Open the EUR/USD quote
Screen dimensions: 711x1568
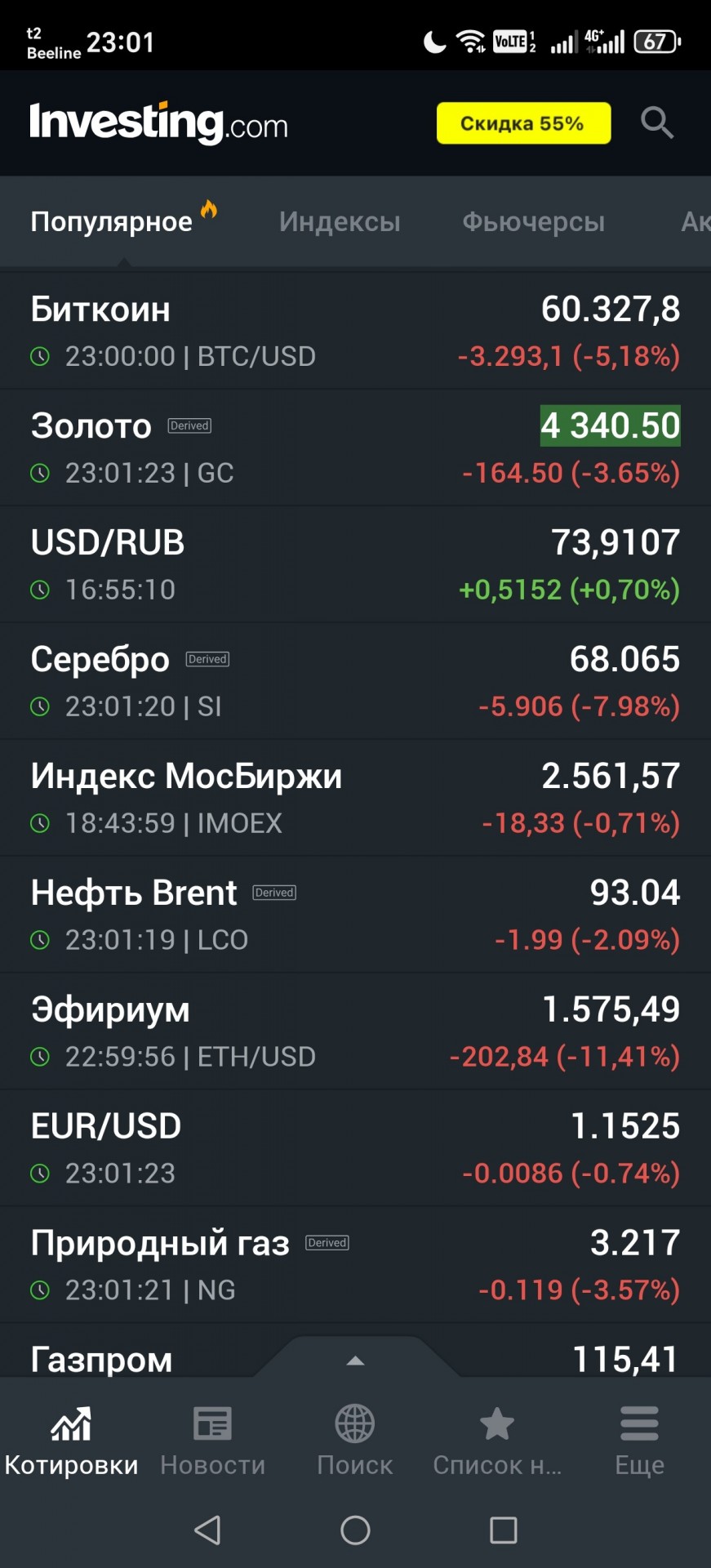click(355, 1148)
